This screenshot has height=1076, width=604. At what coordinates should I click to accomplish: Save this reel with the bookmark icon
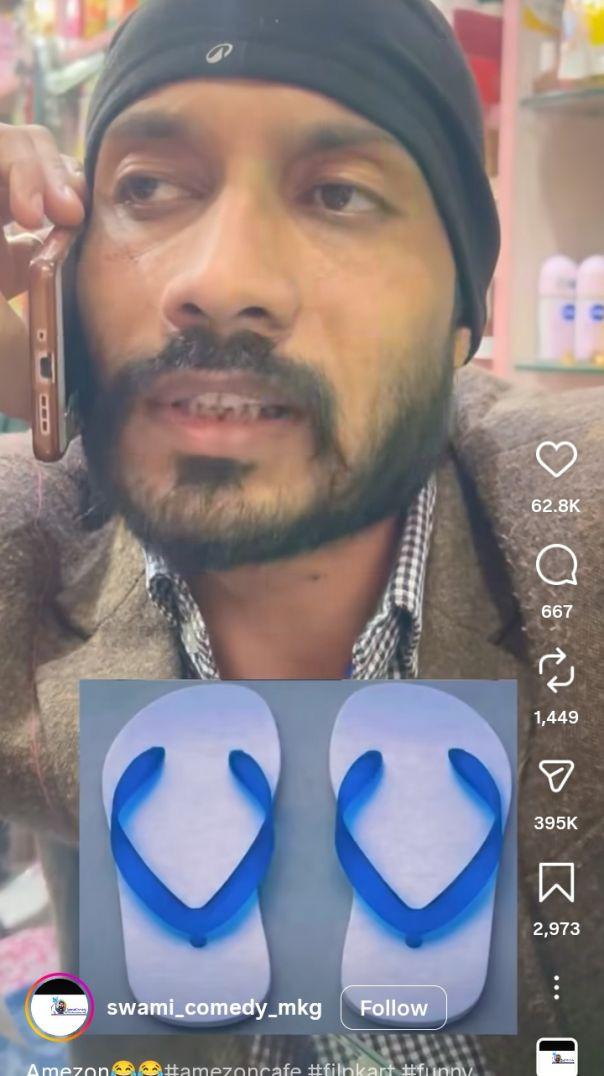pos(556,883)
